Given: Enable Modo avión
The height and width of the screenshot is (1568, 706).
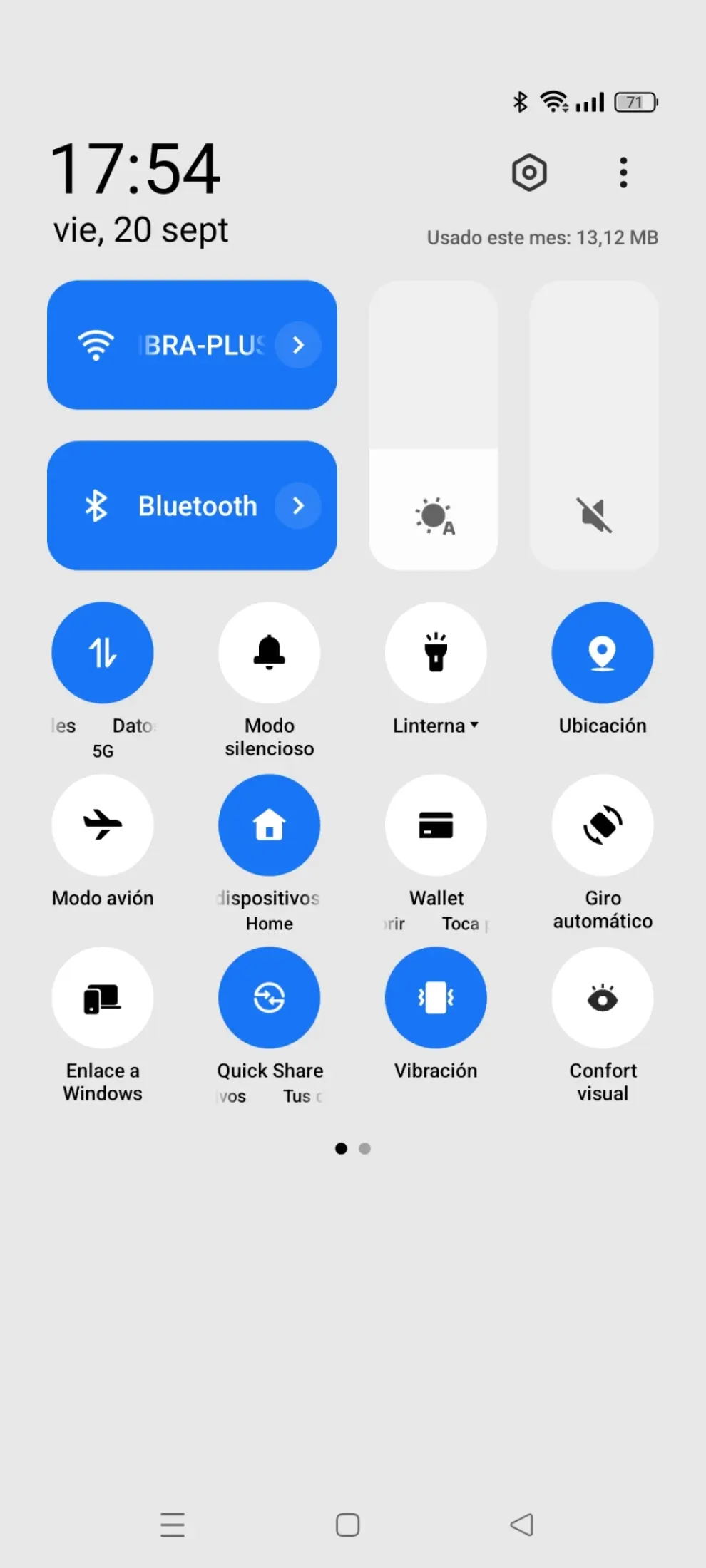Looking at the screenshot, I should pos(103,825).
